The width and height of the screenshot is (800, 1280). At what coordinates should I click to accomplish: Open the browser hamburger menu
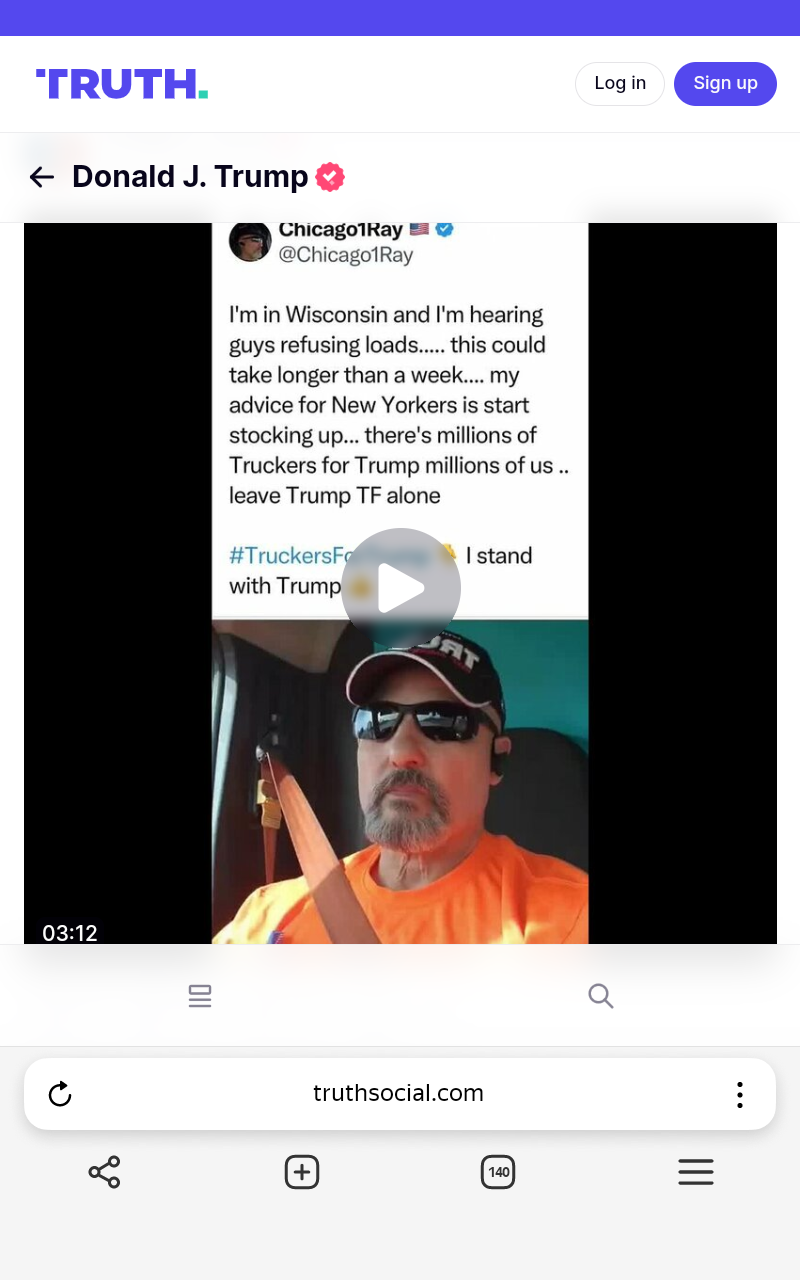point(696,1172)
